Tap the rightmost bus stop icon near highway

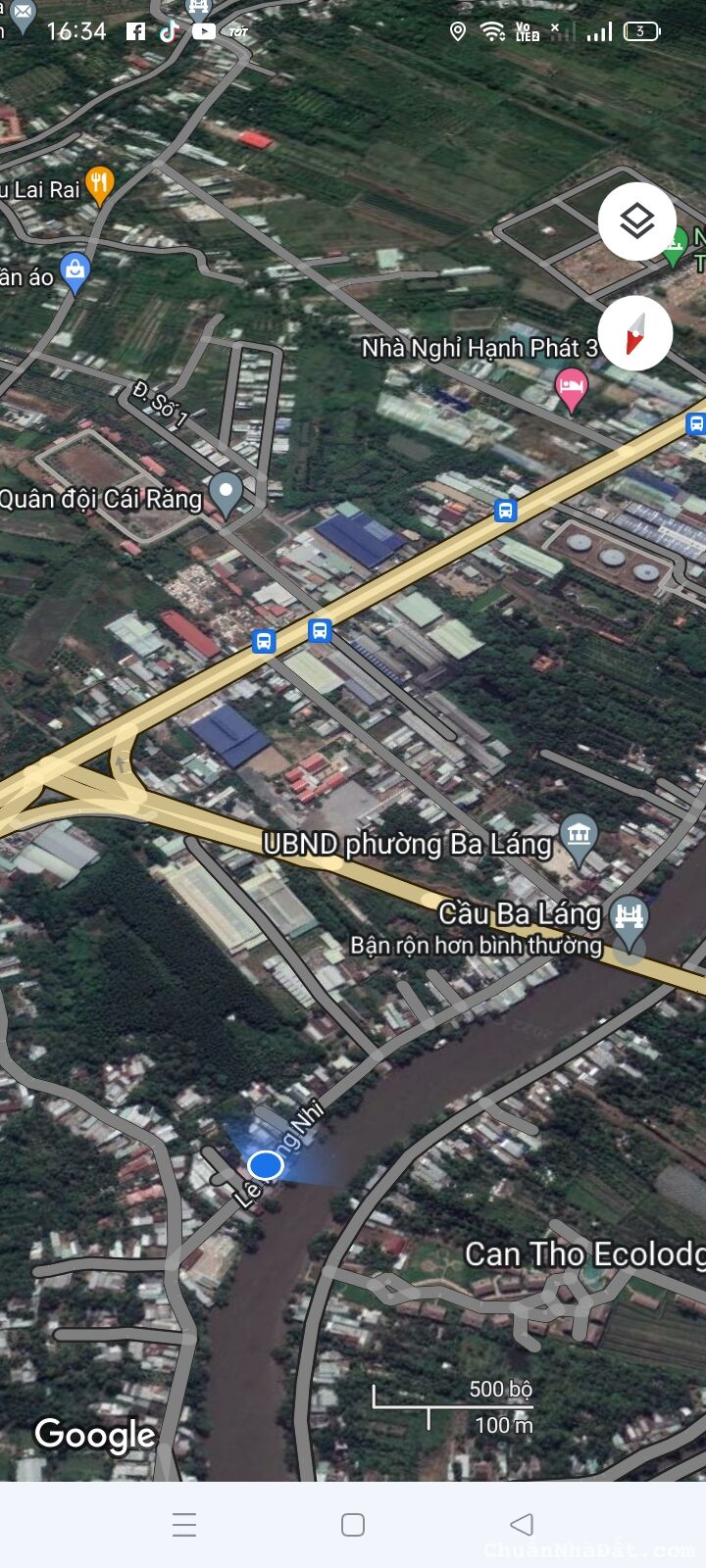point(695,425)
